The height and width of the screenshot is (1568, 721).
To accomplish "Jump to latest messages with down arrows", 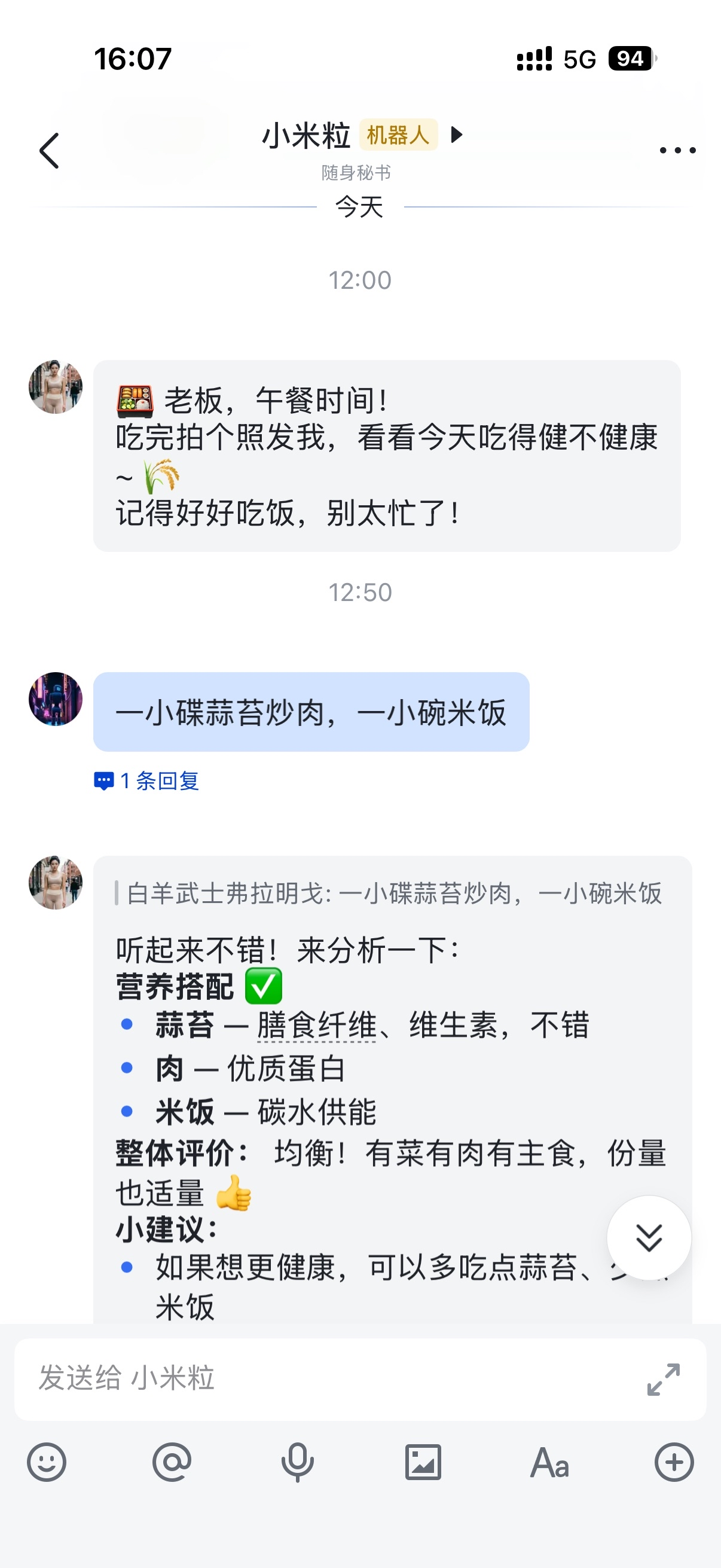I will pyautogui.click(x=649, y=1237).
